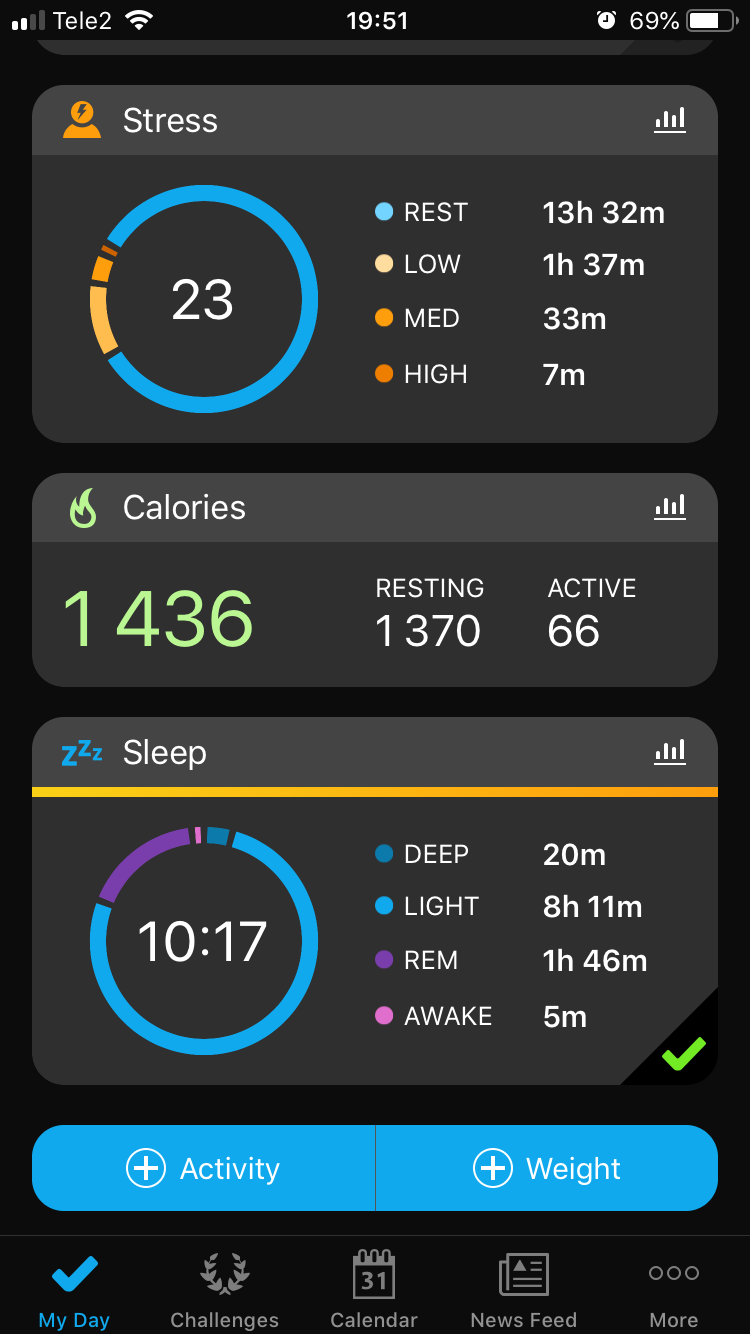Go to the Challenges tab

click(x=224, y=1290)
